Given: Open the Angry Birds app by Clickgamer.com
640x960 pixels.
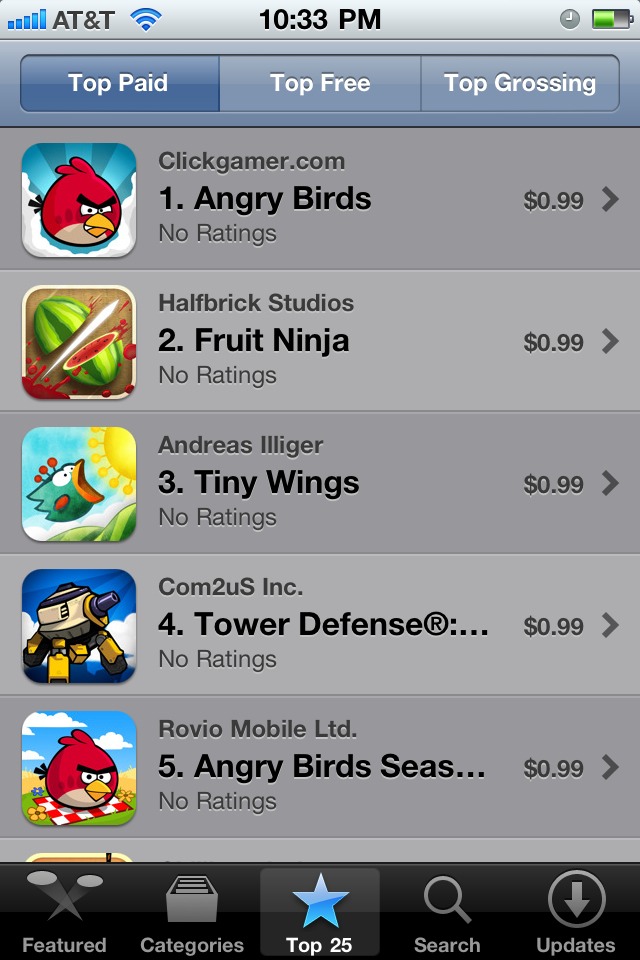Looking at the screenshot, I should coord(320,199).
